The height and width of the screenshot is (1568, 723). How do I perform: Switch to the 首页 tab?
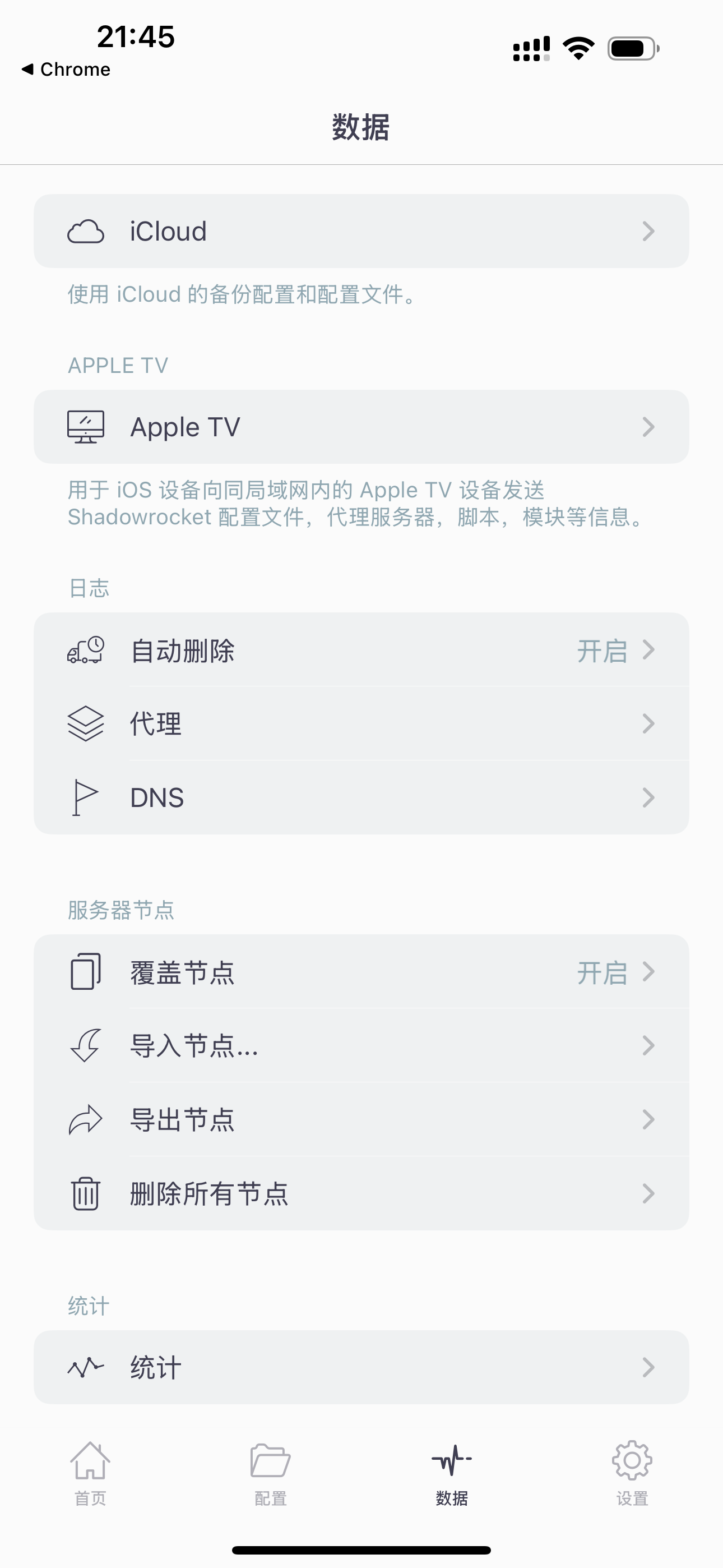click(90, 1473)
